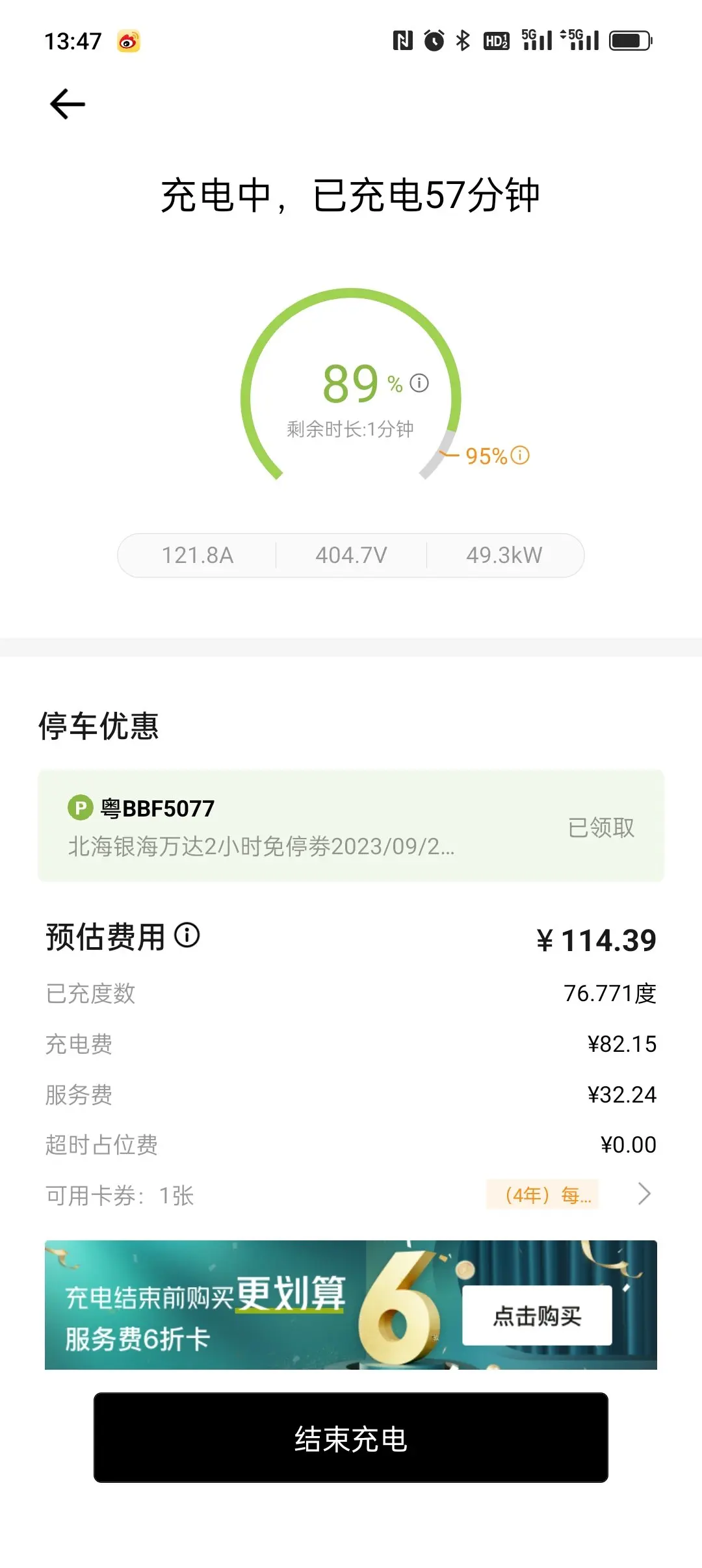Stop charging with 结束充电 button
The image size is (702, 1568).
click(351, 1438)
